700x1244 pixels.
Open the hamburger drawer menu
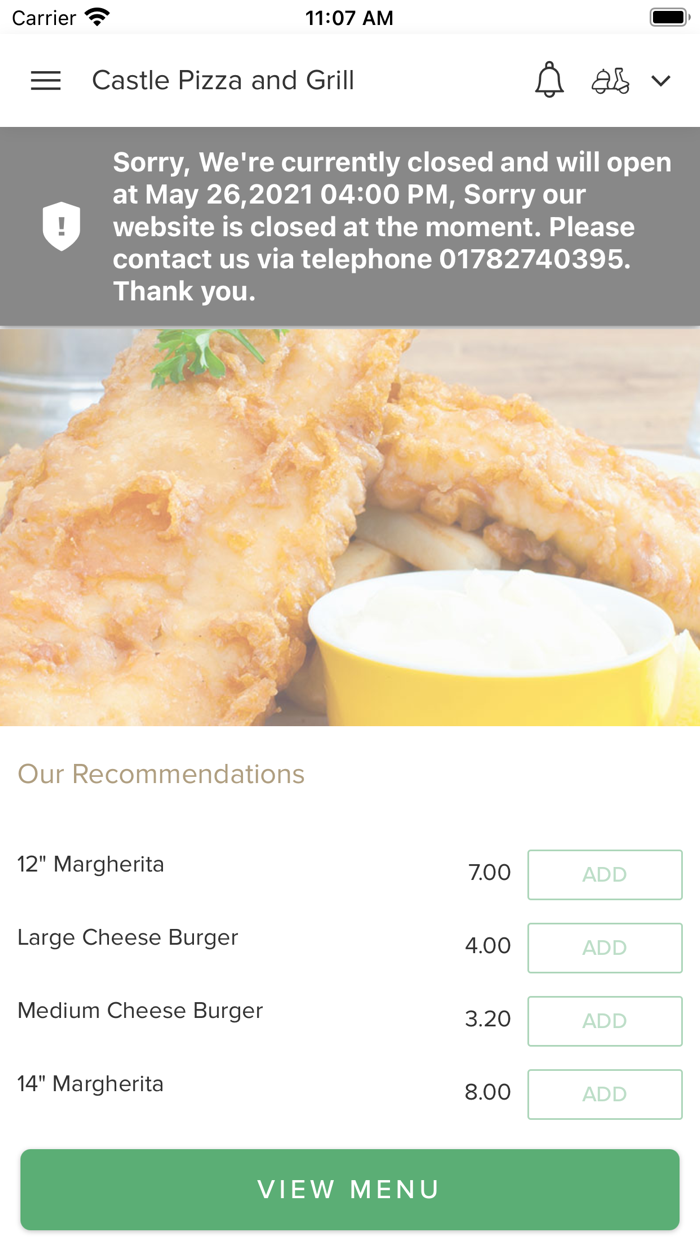46,81
